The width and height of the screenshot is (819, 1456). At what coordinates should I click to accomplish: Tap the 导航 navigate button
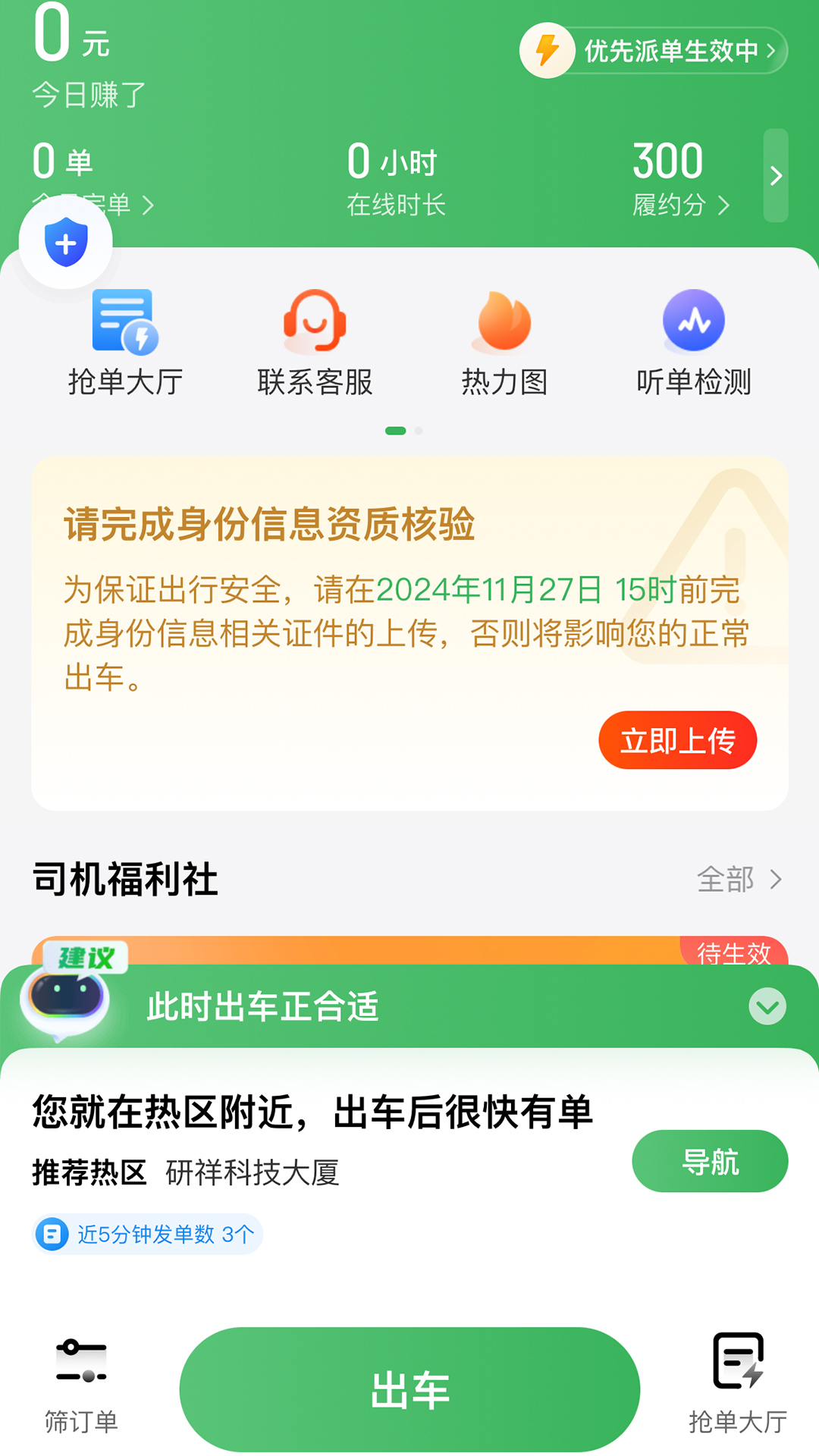[709, 1161]
